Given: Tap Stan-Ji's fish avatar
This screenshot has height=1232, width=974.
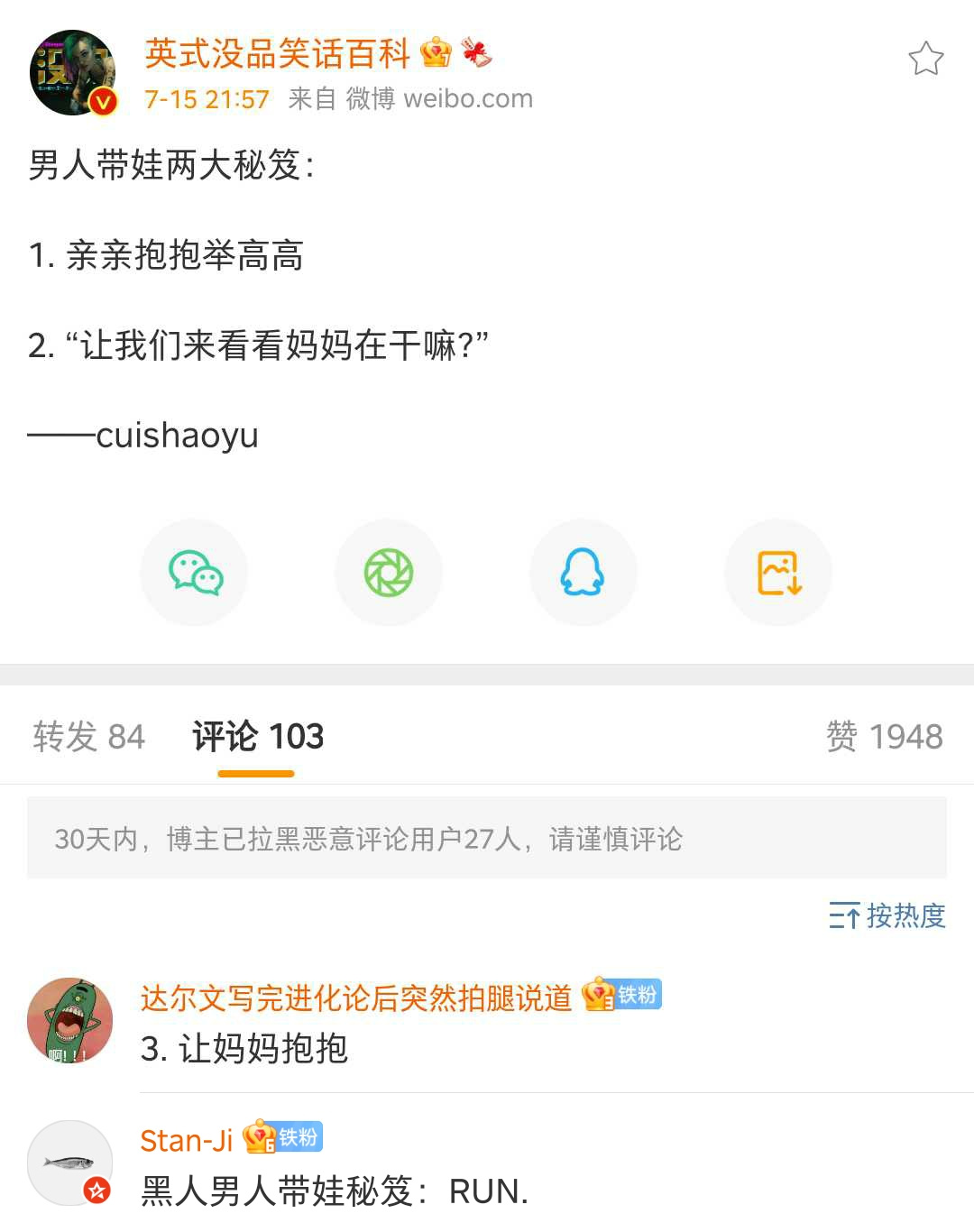Looking at the screenshot, I should pyautogui.click(x=70, y=1163).
